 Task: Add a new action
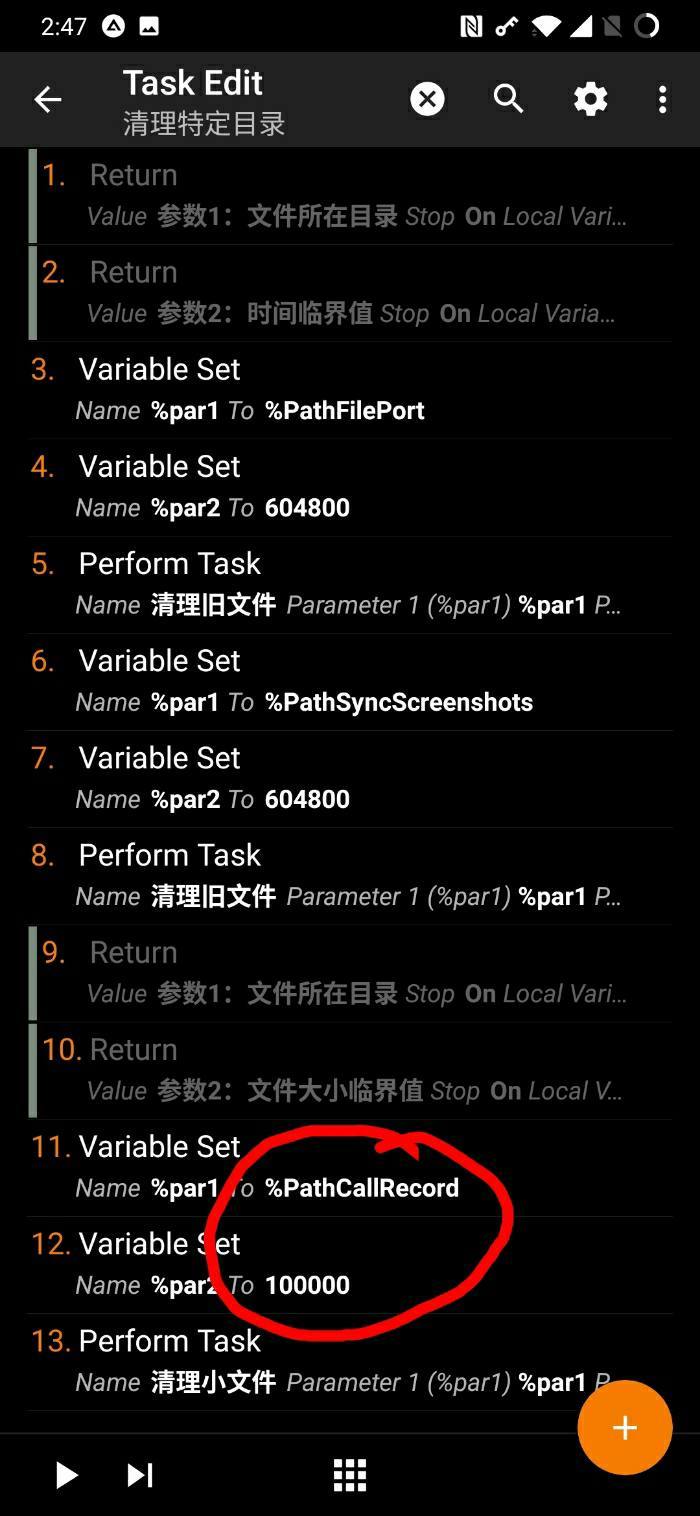pos(624,1427)
